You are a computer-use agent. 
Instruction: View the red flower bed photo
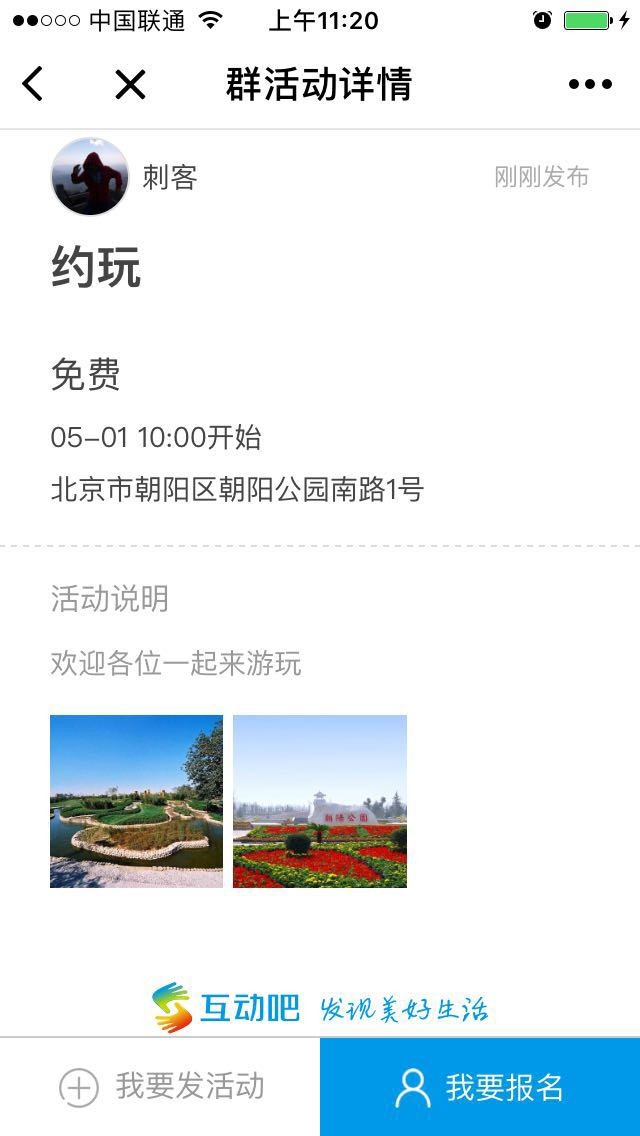pos(320,801)
